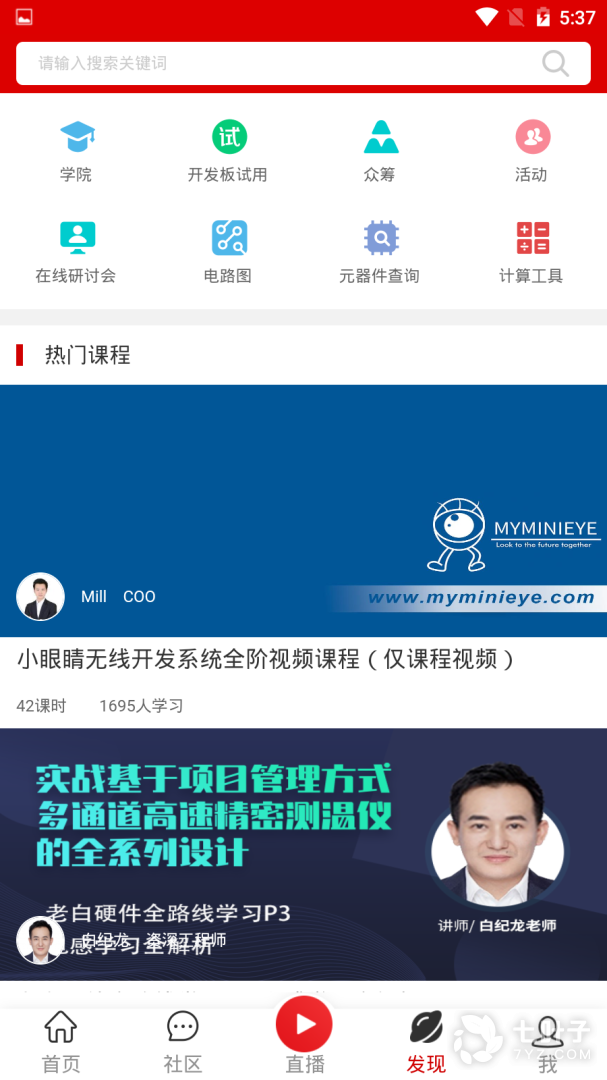Screen dimensions: 607x1080
Task: Open 活动 events
Action: coord(531,151)
